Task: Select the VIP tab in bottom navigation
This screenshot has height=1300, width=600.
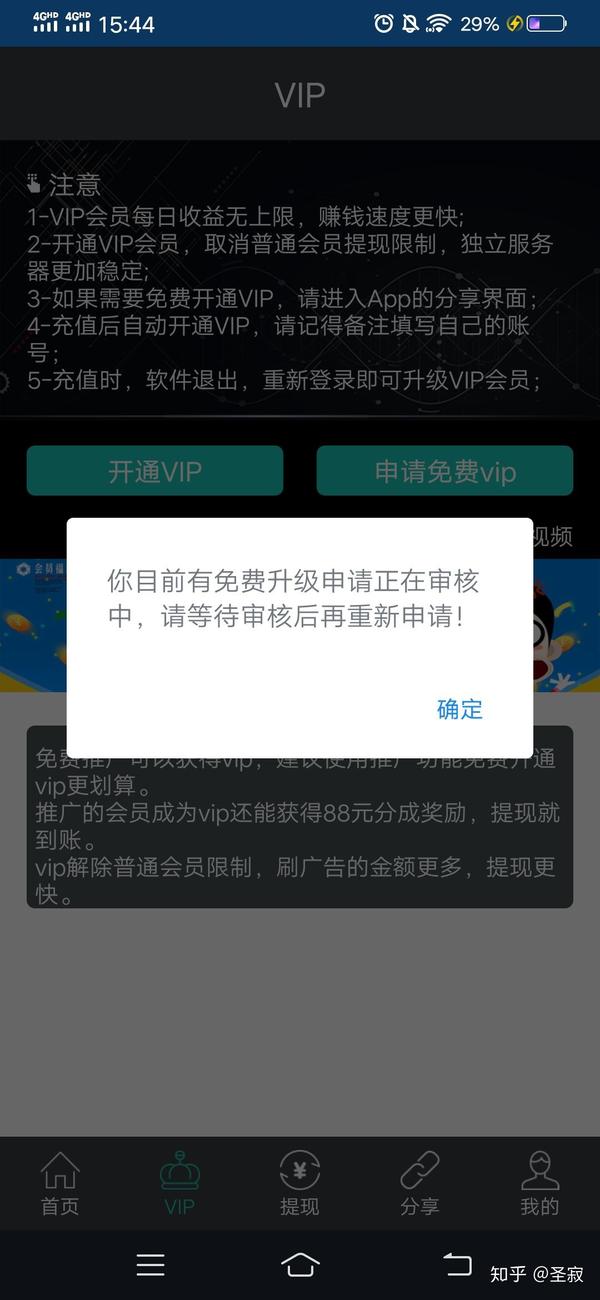Action: click(180, 1184)
